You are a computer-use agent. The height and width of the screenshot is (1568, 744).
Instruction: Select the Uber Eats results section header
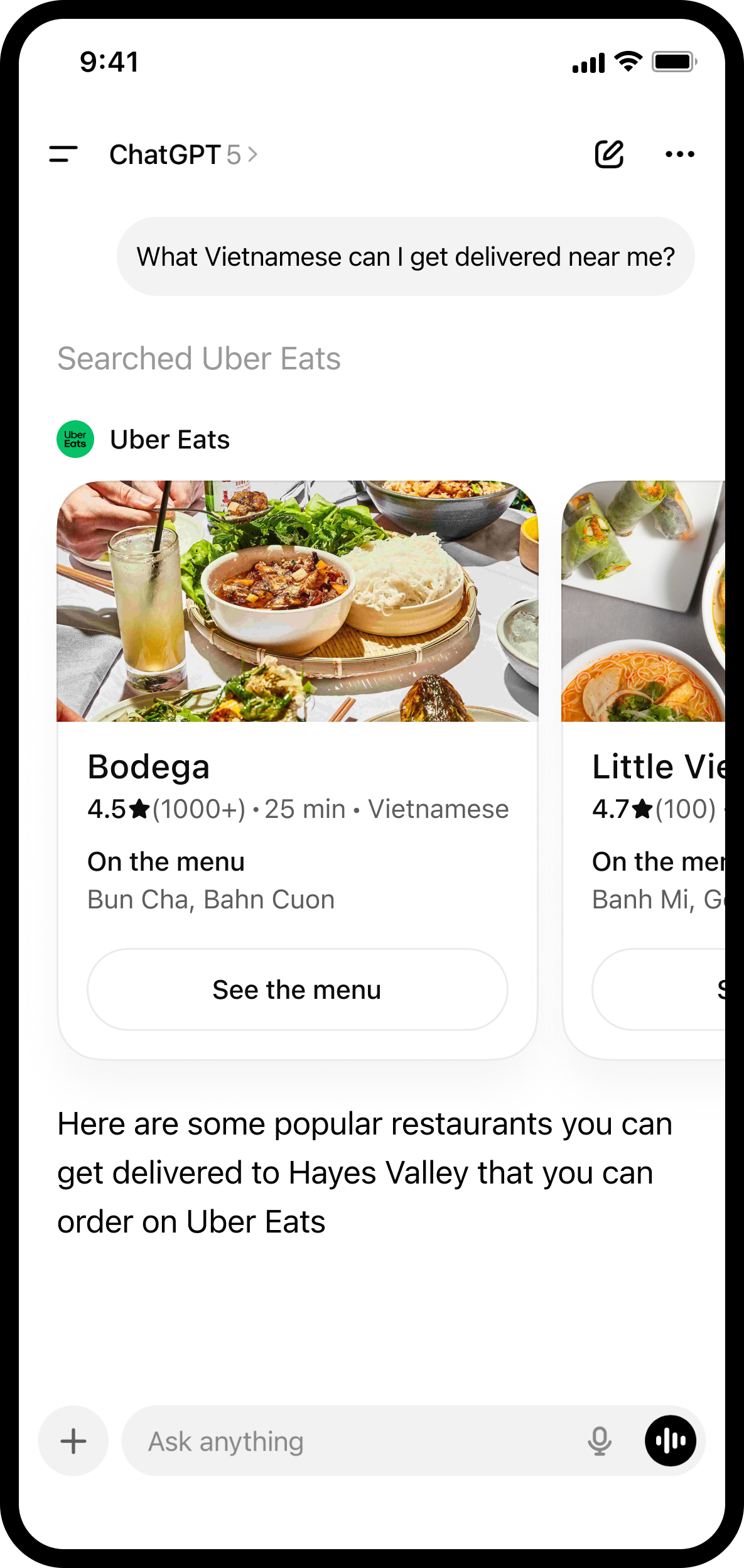(x=171, y=439)
